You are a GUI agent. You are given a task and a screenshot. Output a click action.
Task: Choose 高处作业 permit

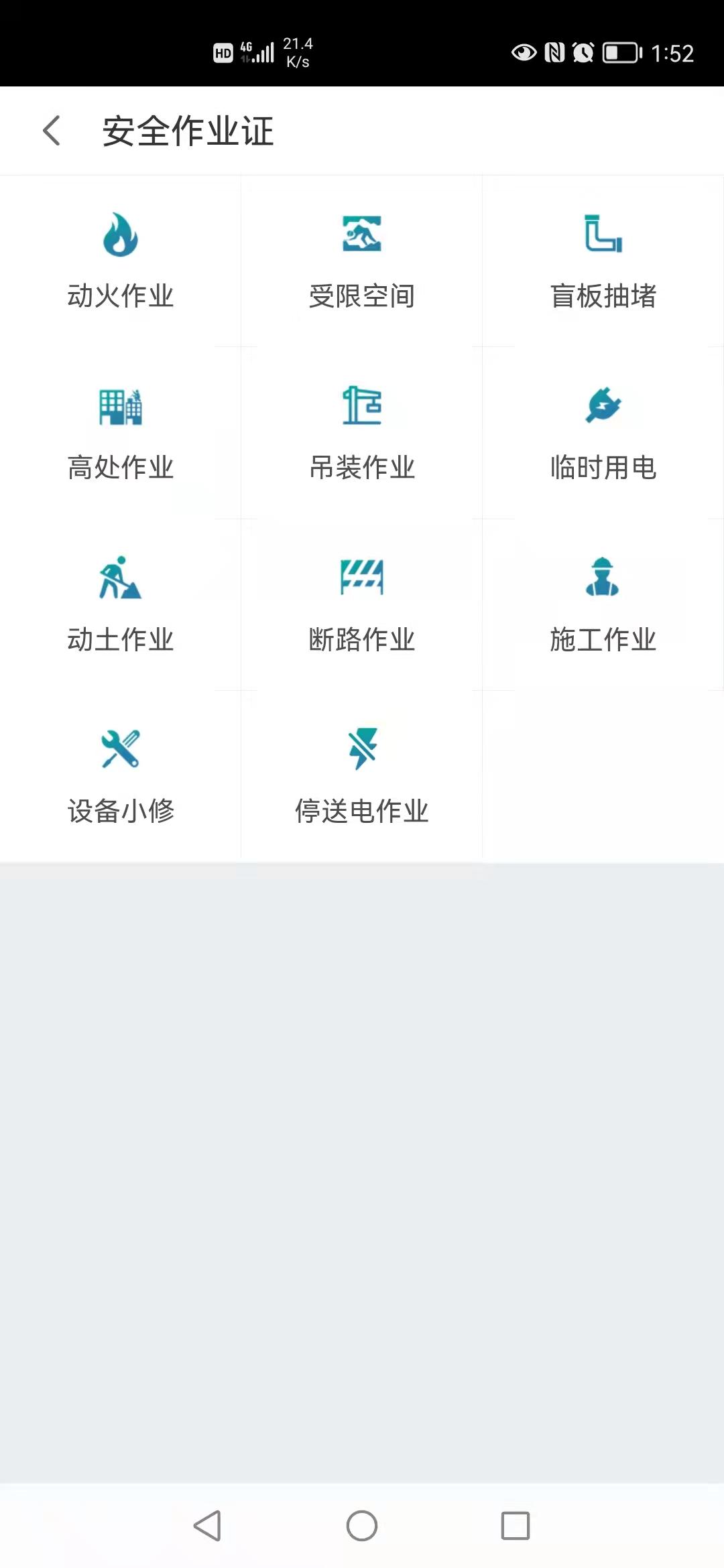(x=121, y=433)
